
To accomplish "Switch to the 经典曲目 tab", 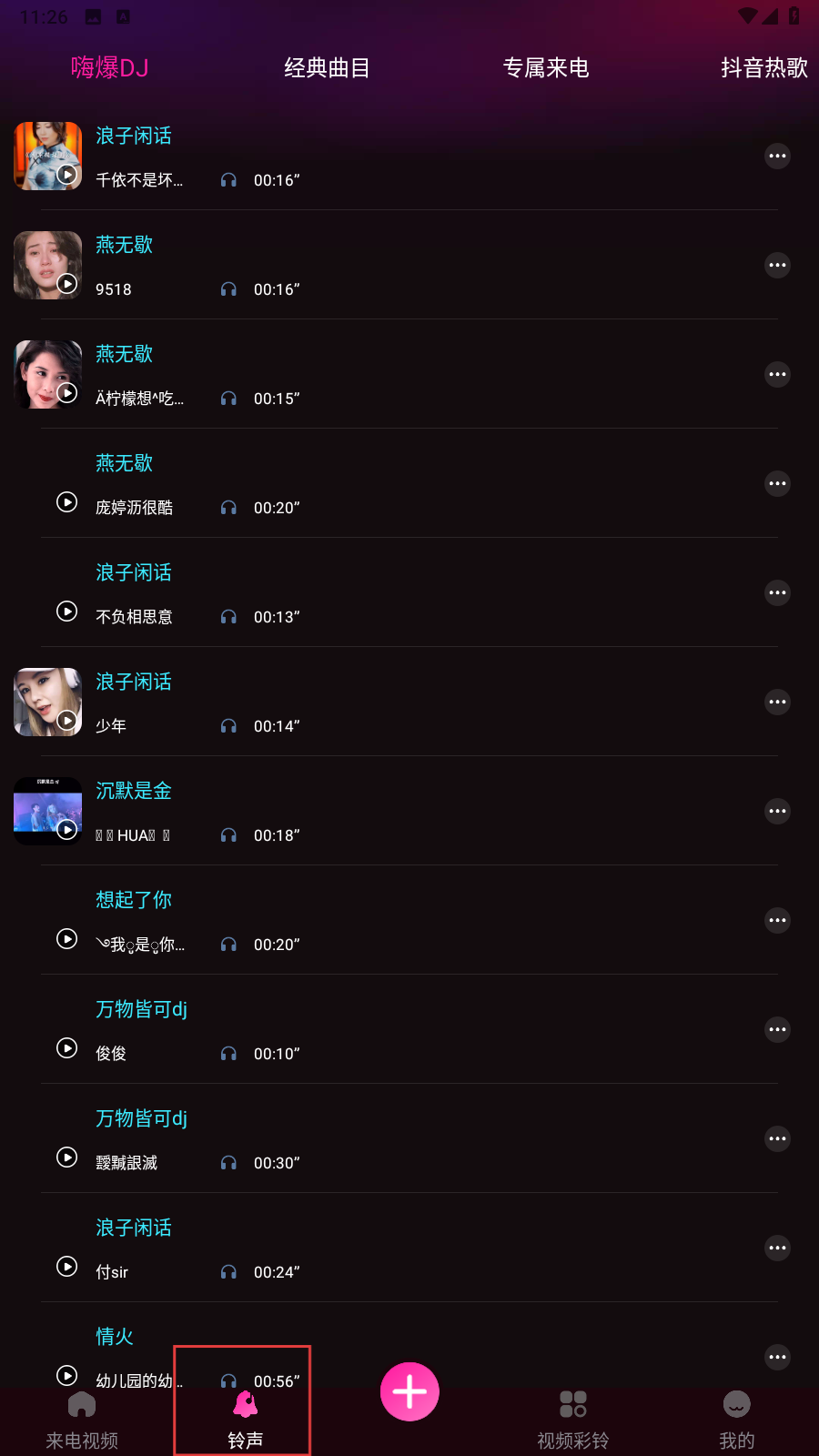I will click(x=327, y=68).
